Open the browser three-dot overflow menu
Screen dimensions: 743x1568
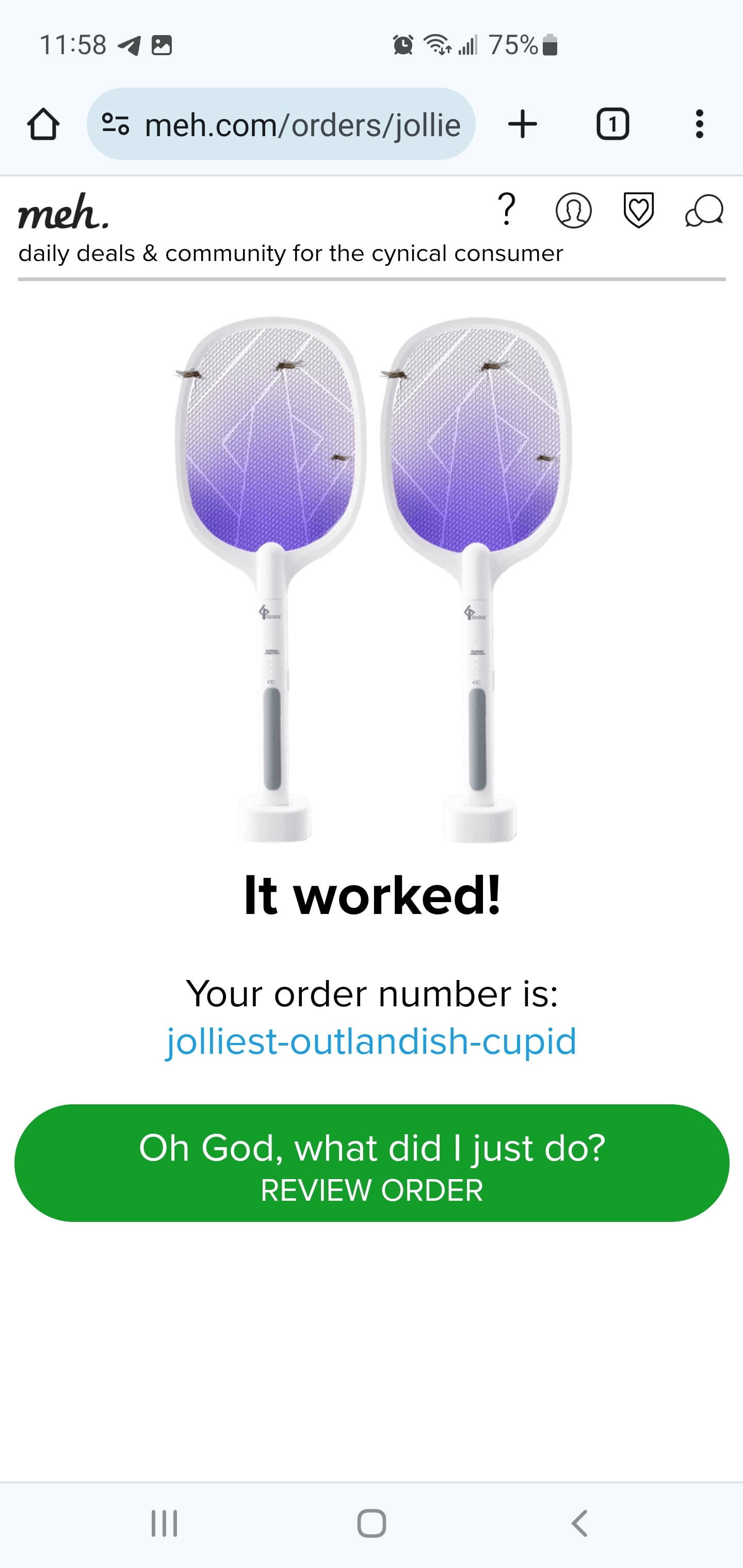(x=699, y=124)
